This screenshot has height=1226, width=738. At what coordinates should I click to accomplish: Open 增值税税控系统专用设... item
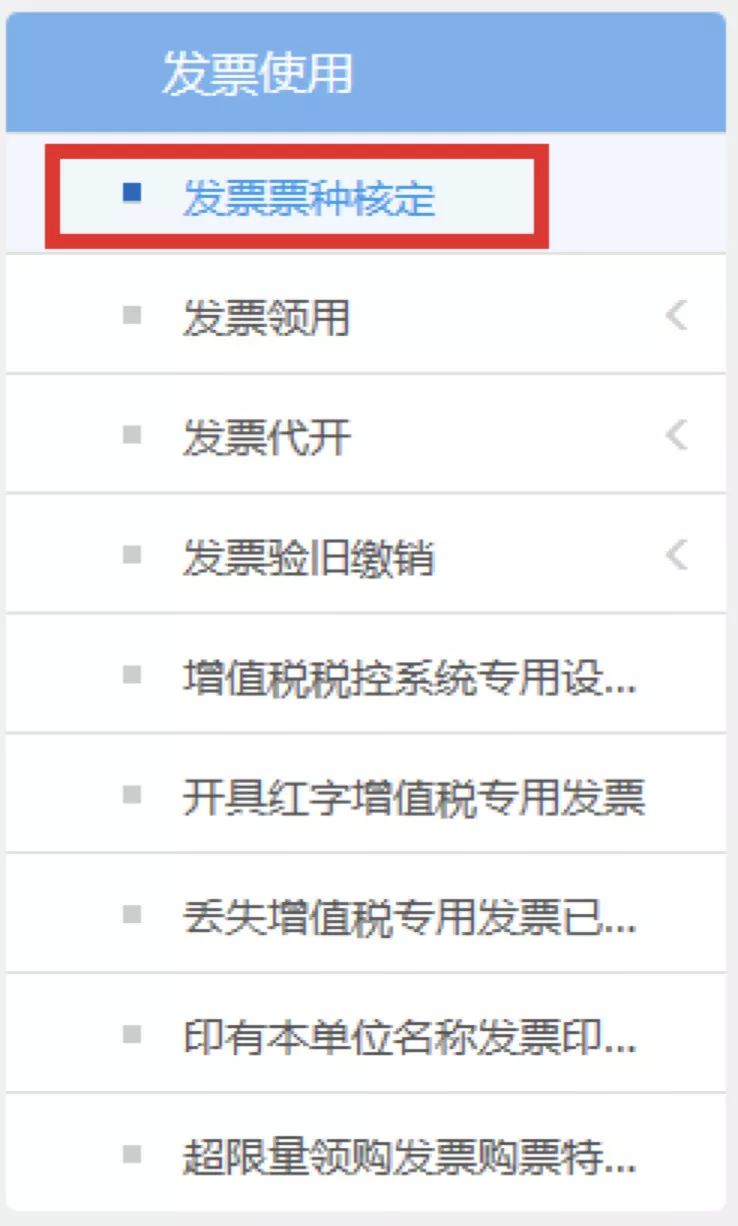tap(408, 677)
